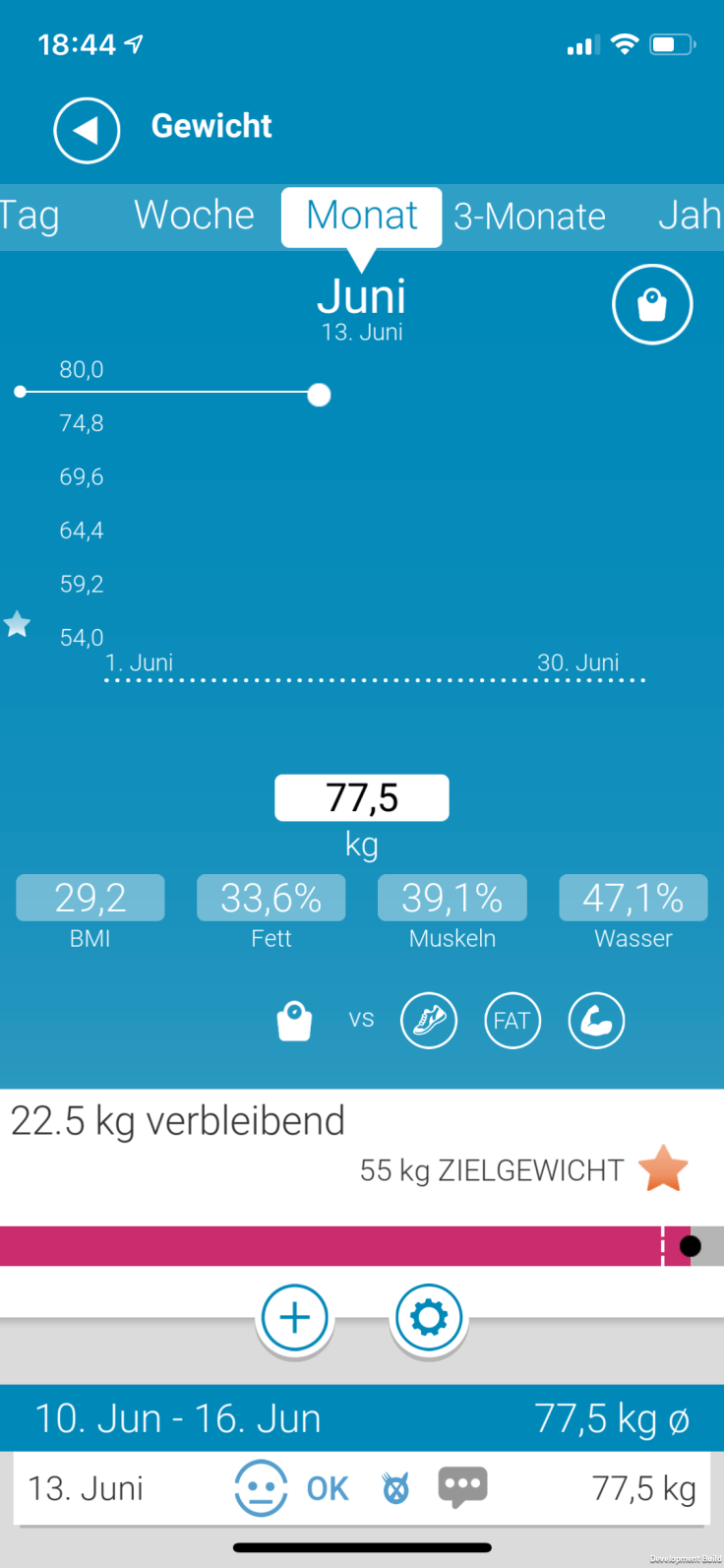Tap the orange Zielgewicht star

(x=663, y=1168)
